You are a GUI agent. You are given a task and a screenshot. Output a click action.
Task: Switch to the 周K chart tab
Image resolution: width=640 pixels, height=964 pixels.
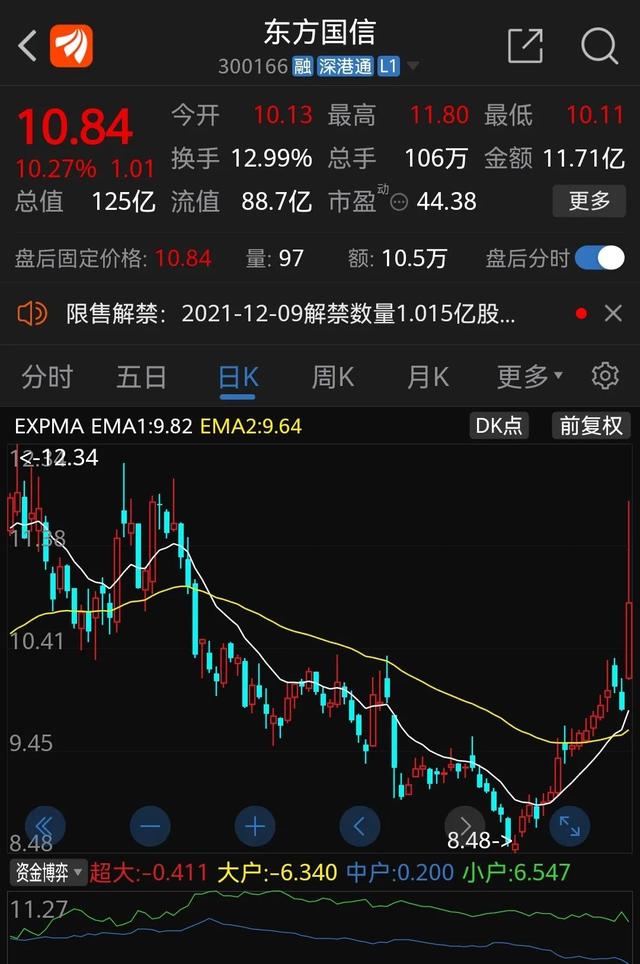[x=332, y=377]
